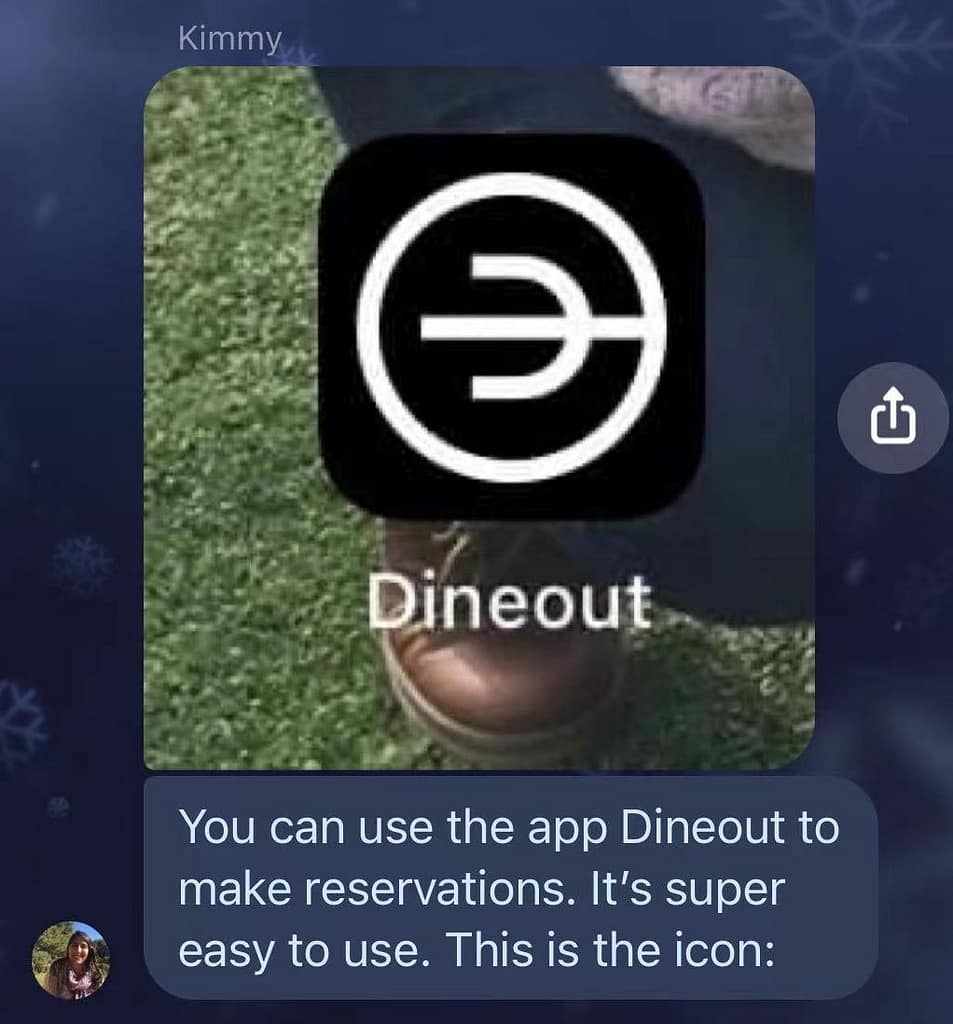Image resolution: width=953 pixels, height=1024 pixels.
Task: View Kimmy's profile picture
Action: tap(71, 959)
